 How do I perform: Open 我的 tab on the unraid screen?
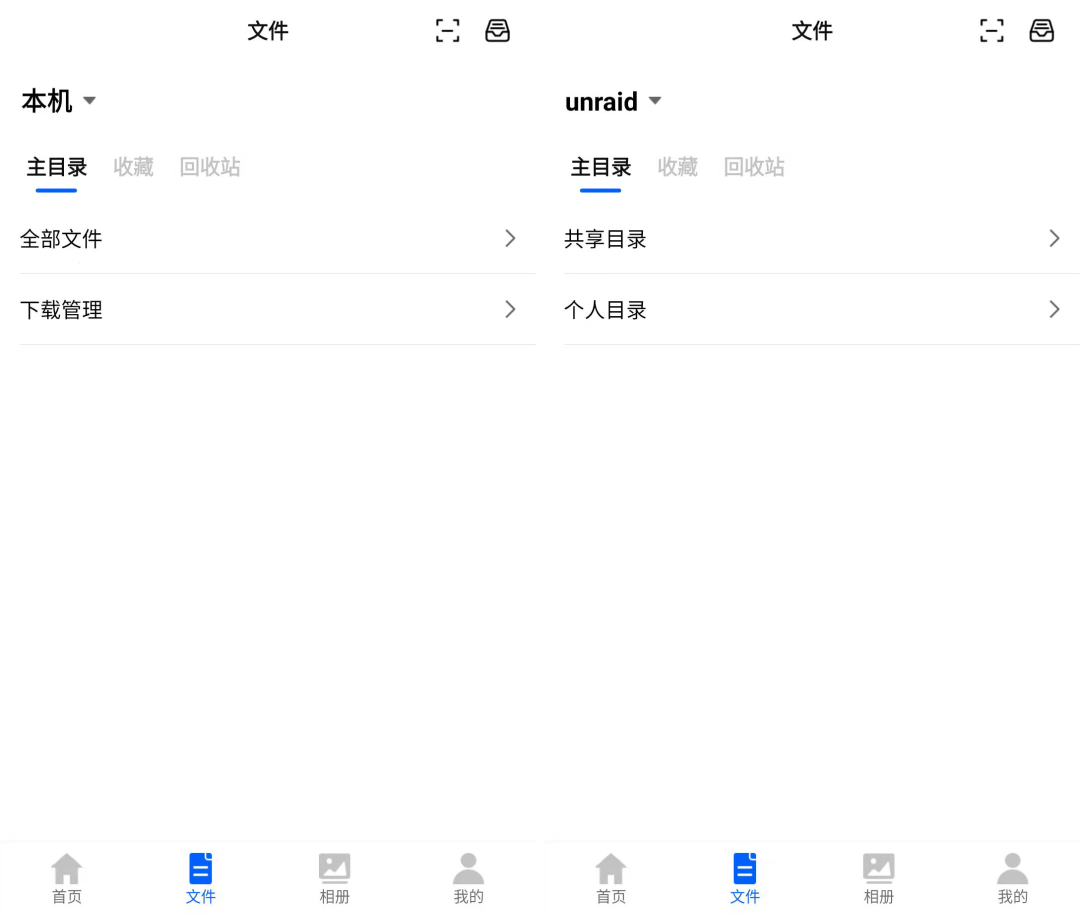(x=1012, y=878)
